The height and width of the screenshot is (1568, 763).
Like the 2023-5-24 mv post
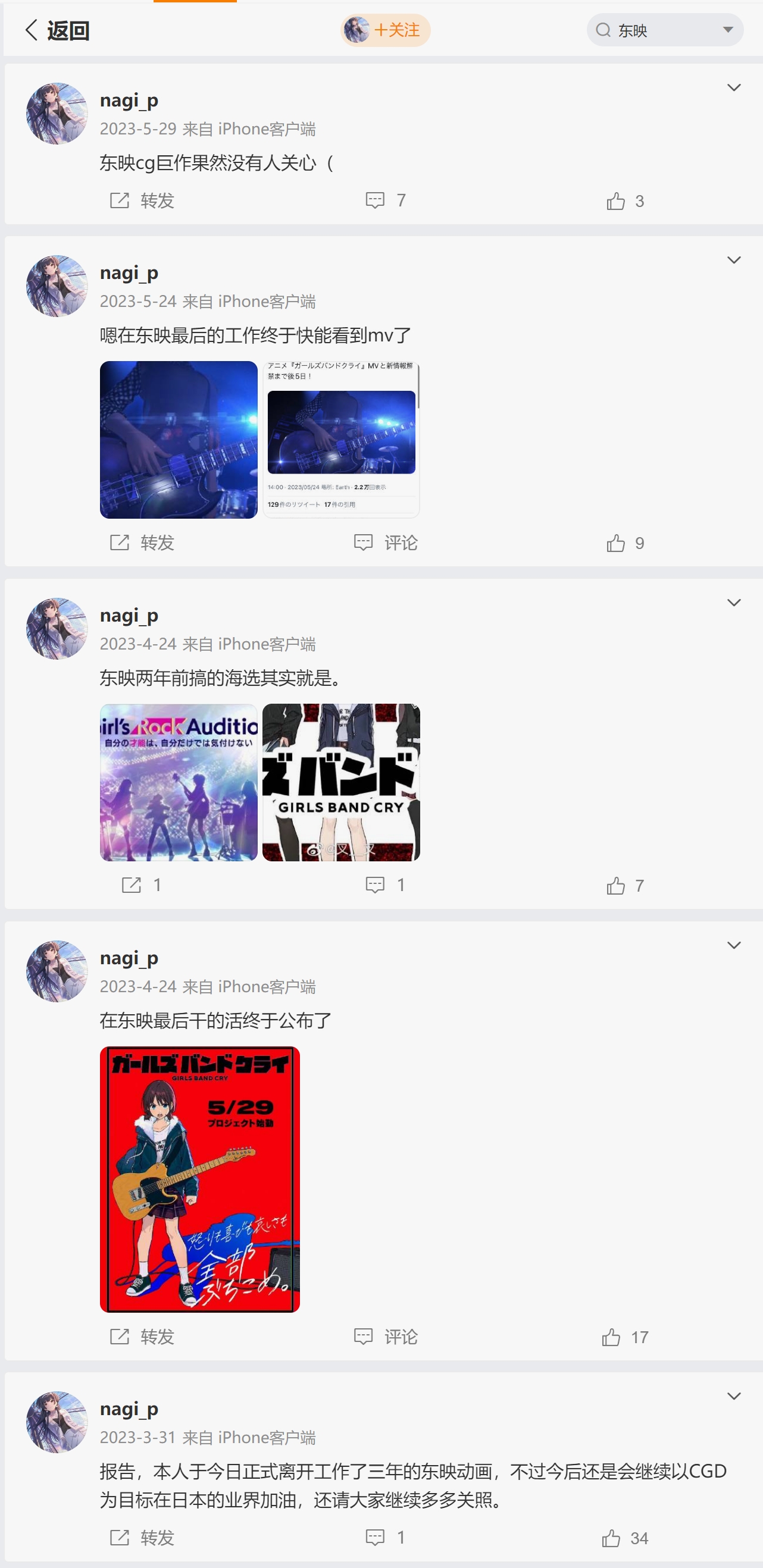tap(625, 543)
